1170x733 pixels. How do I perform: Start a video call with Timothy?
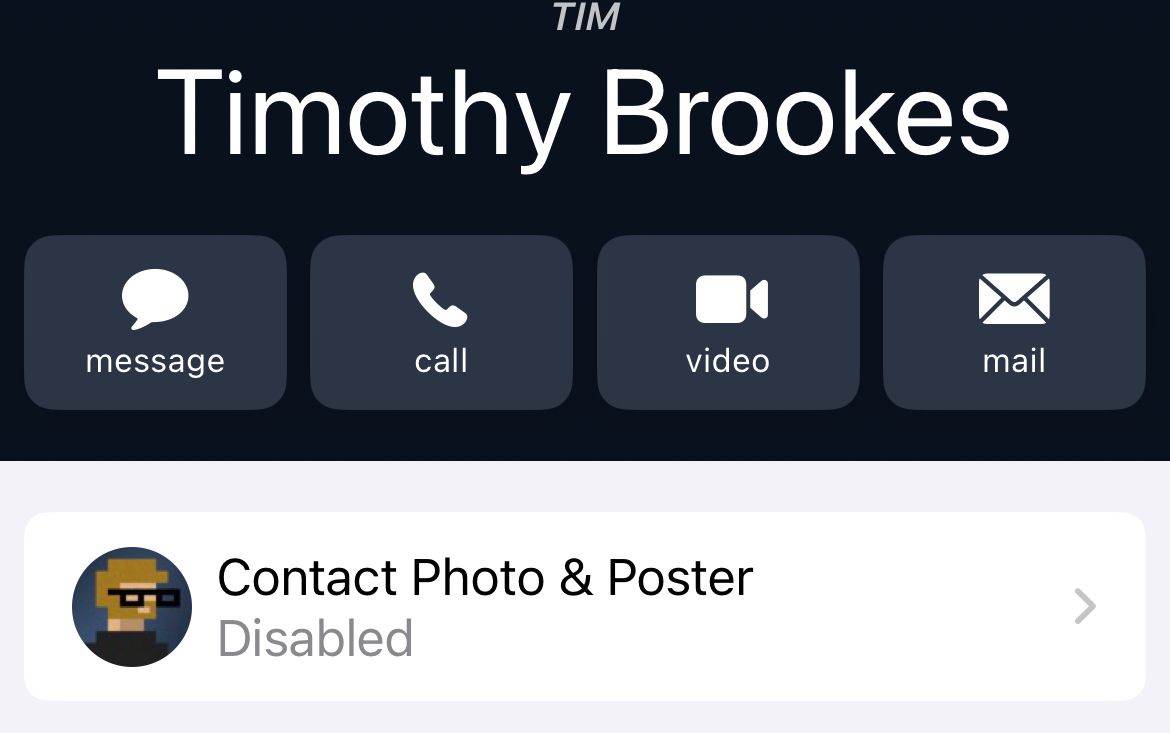point(728,322)
